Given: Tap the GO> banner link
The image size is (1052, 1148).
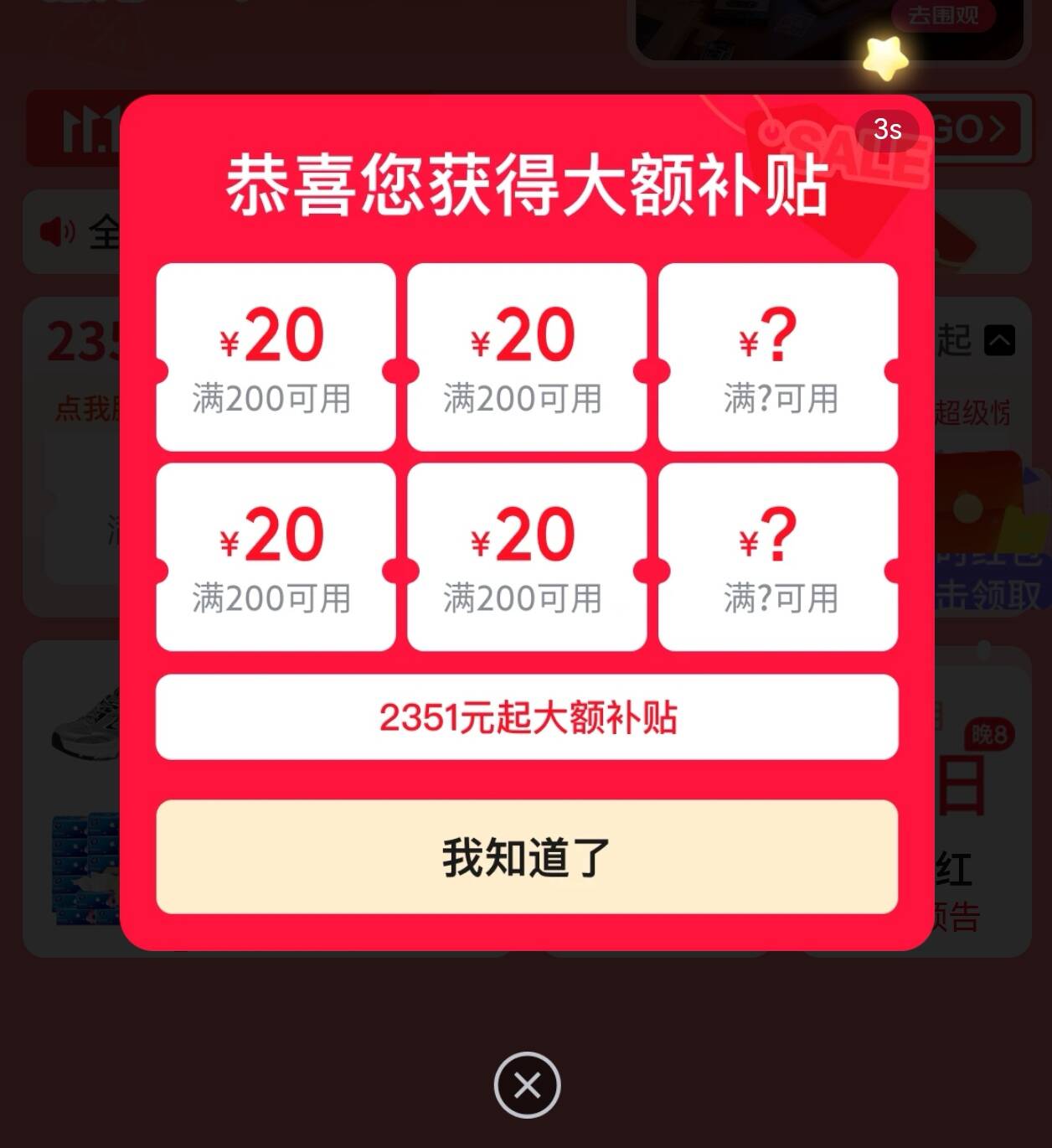Looking at the screenshot, I should [973, 130].
